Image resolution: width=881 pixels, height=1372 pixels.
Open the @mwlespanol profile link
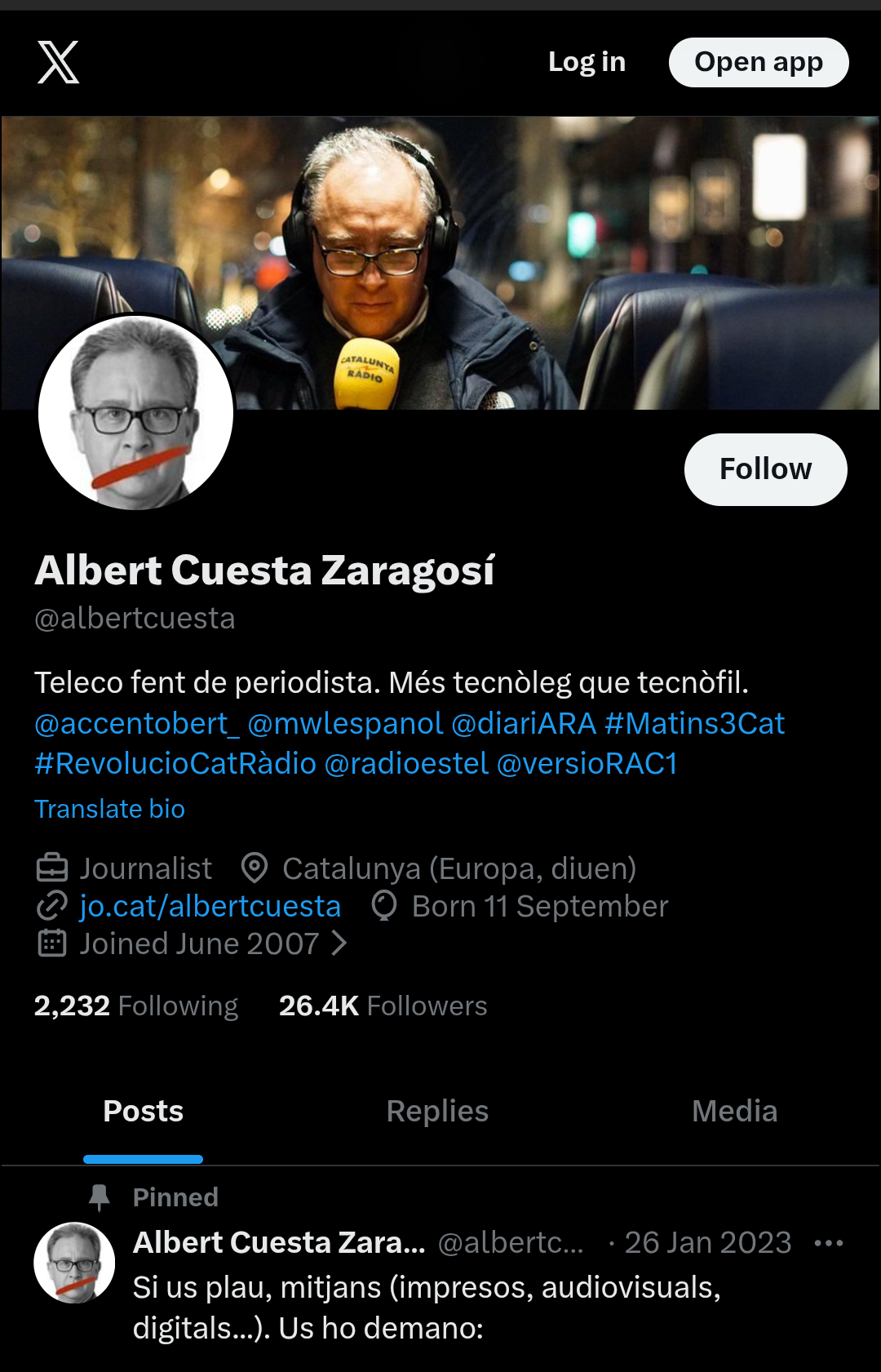point(345,723)
